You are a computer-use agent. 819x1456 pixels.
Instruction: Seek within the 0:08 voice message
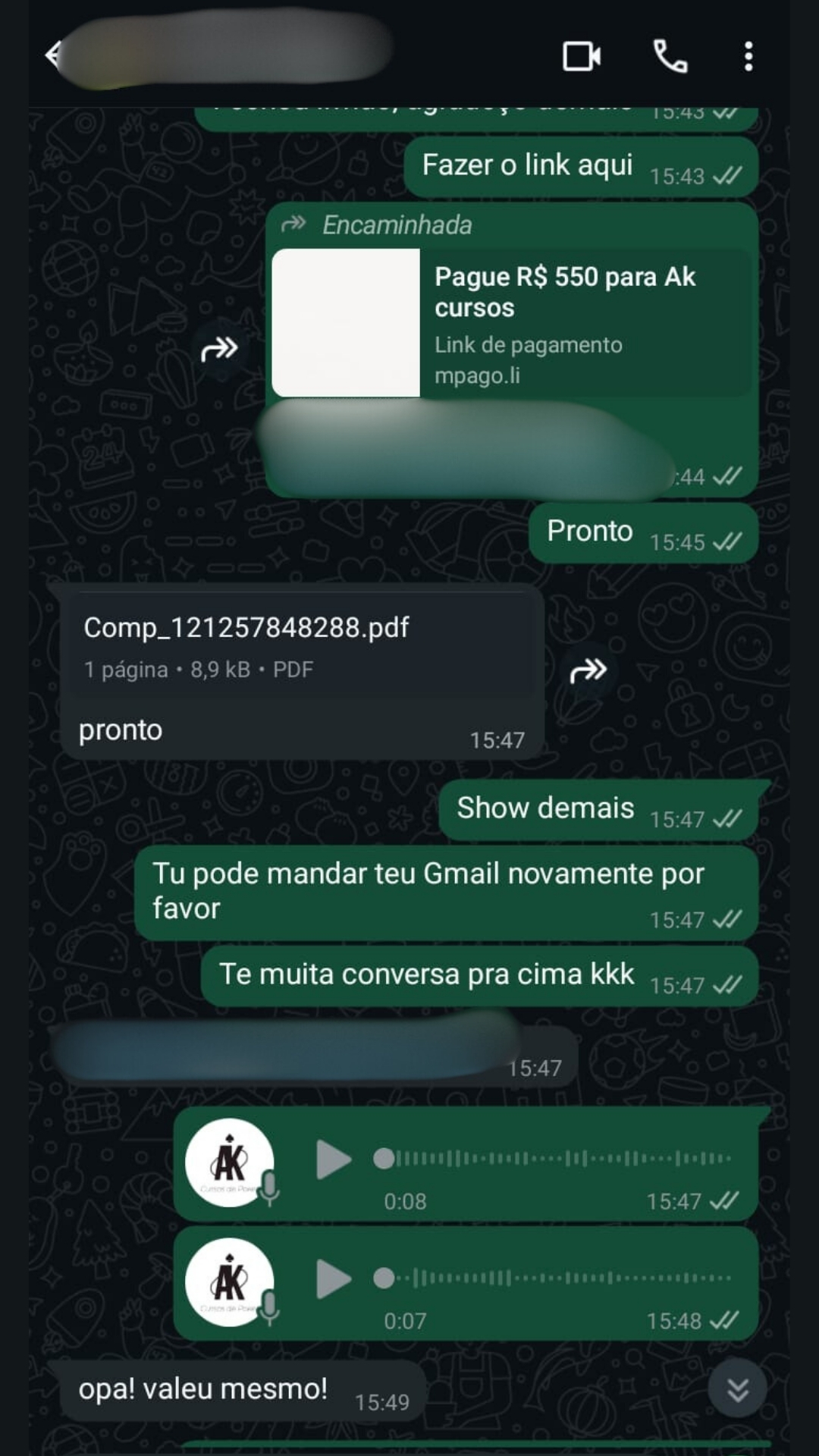(554, 1159)
